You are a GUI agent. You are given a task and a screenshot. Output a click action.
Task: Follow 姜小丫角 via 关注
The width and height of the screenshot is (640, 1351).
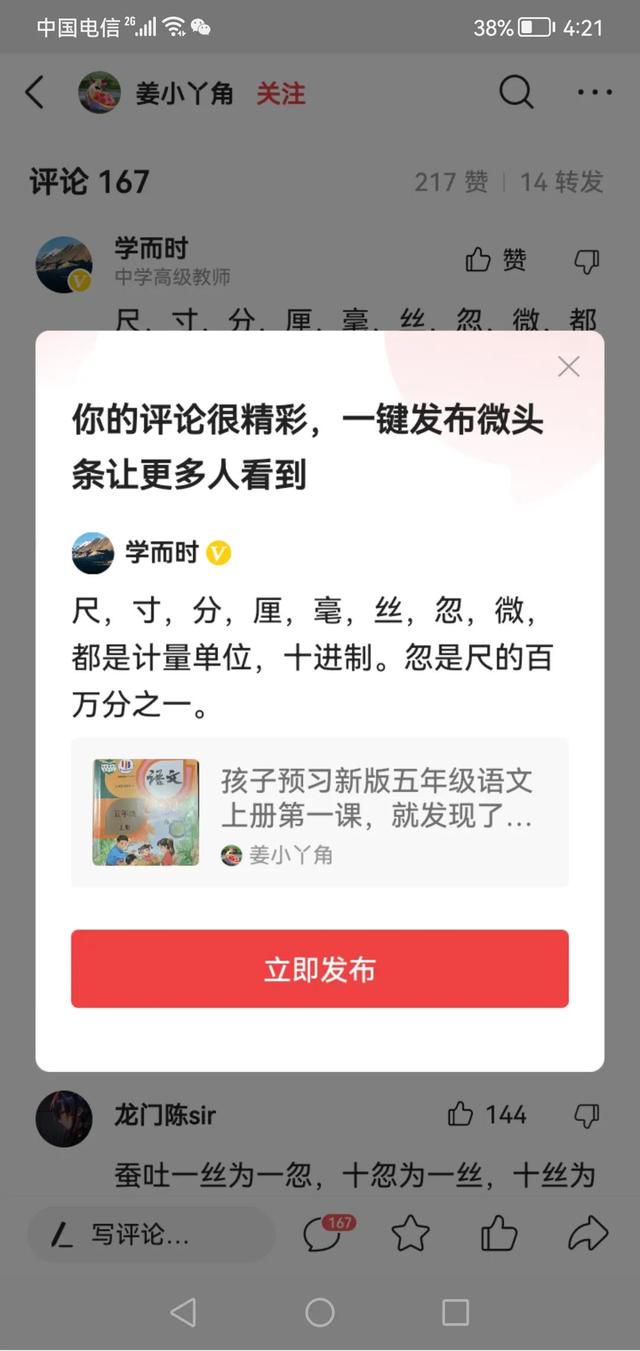tap(281, 94)
